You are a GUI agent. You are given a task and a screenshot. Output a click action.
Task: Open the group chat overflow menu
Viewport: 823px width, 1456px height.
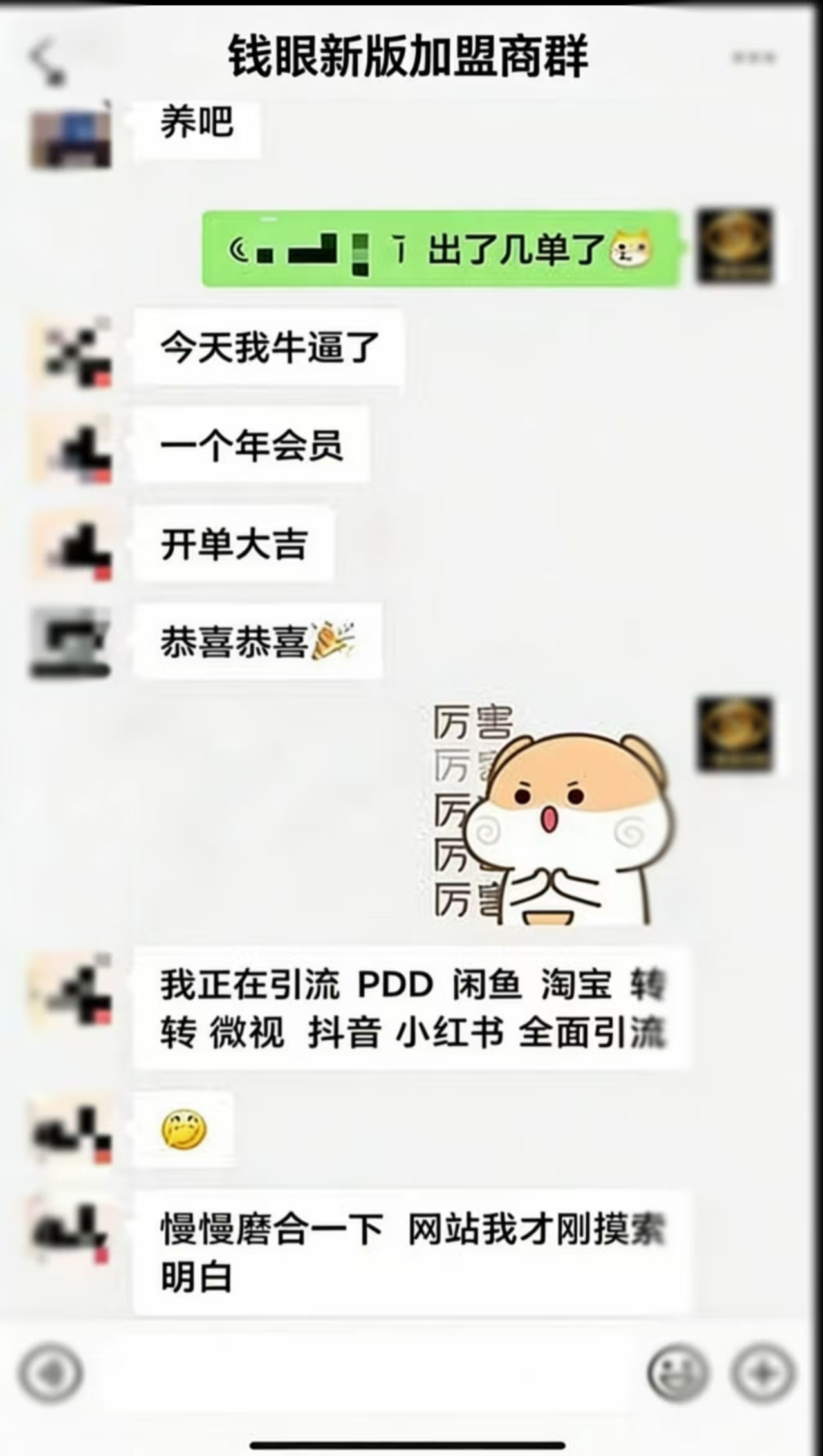(754, 58)
